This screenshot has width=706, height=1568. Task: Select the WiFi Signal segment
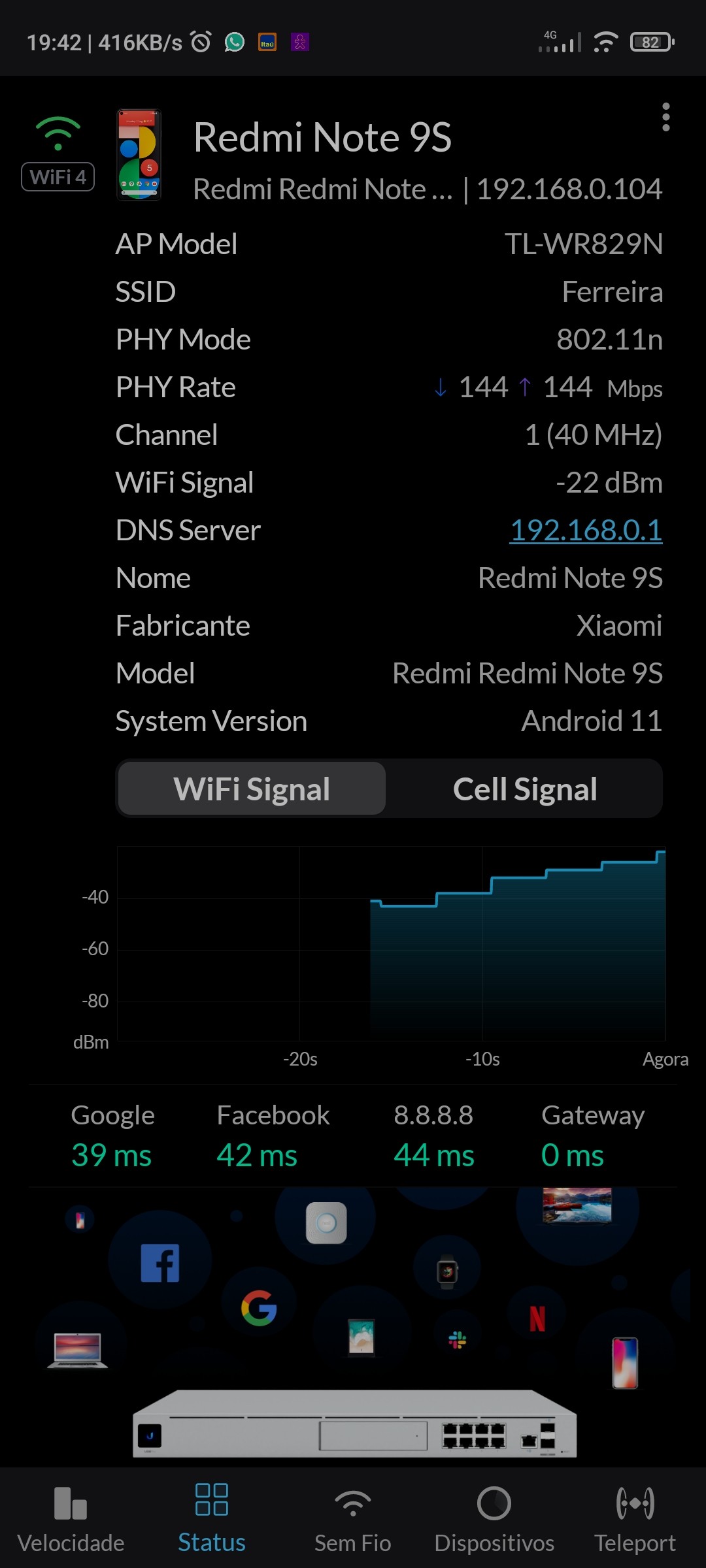pos(252,789)
